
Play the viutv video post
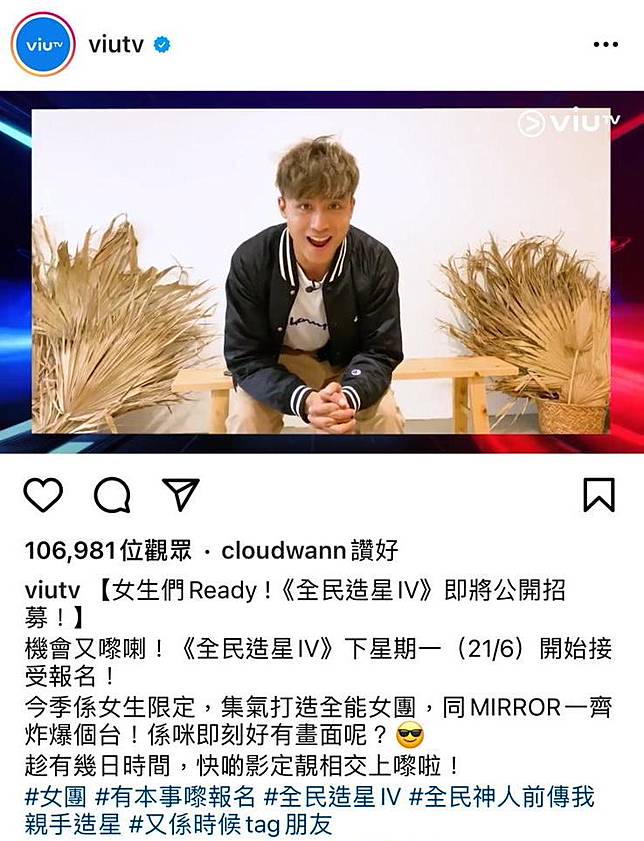pos(321,272)
